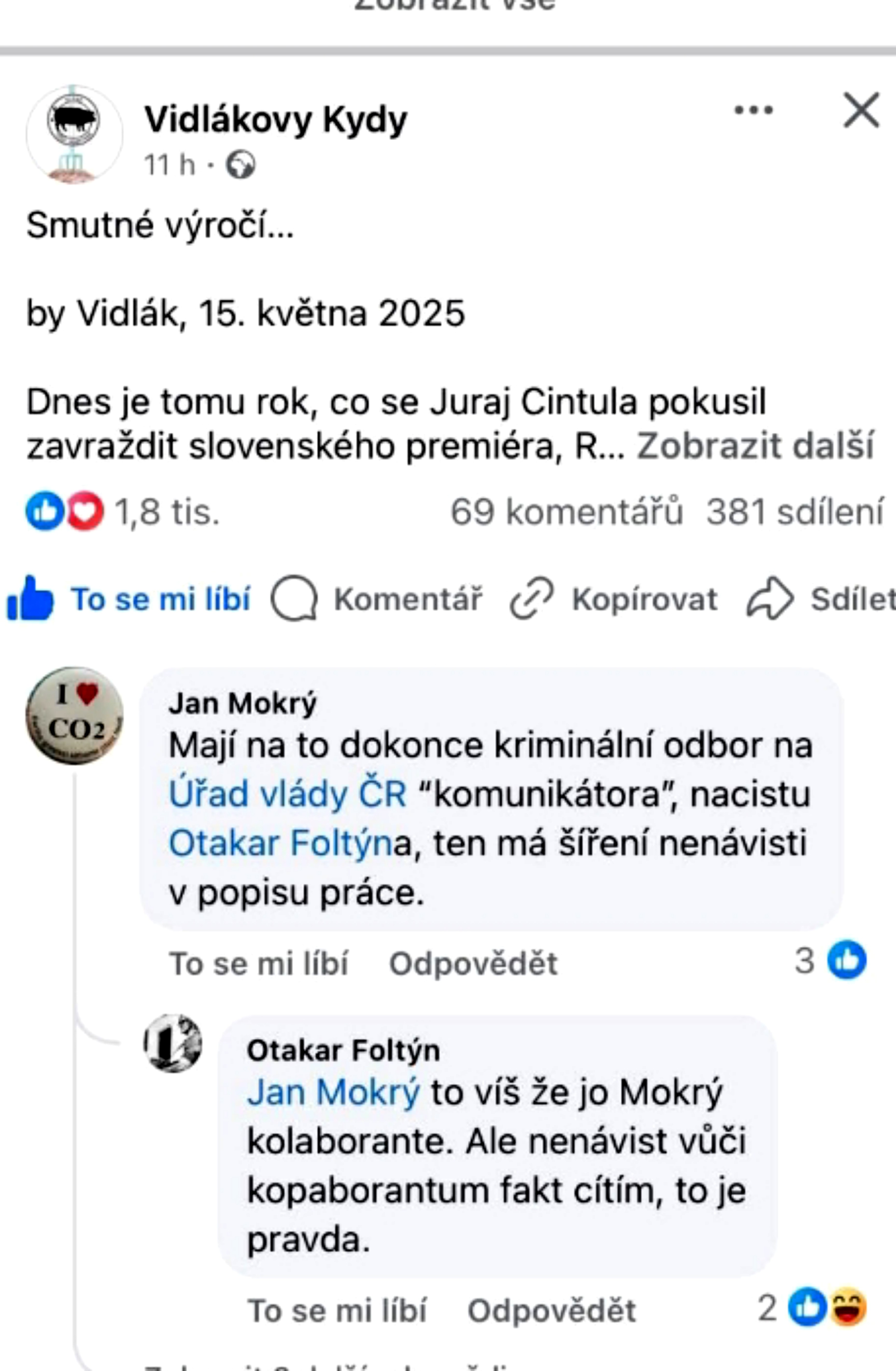
Task: Reply to Jan Mokrý's comment
Action: 473,964
